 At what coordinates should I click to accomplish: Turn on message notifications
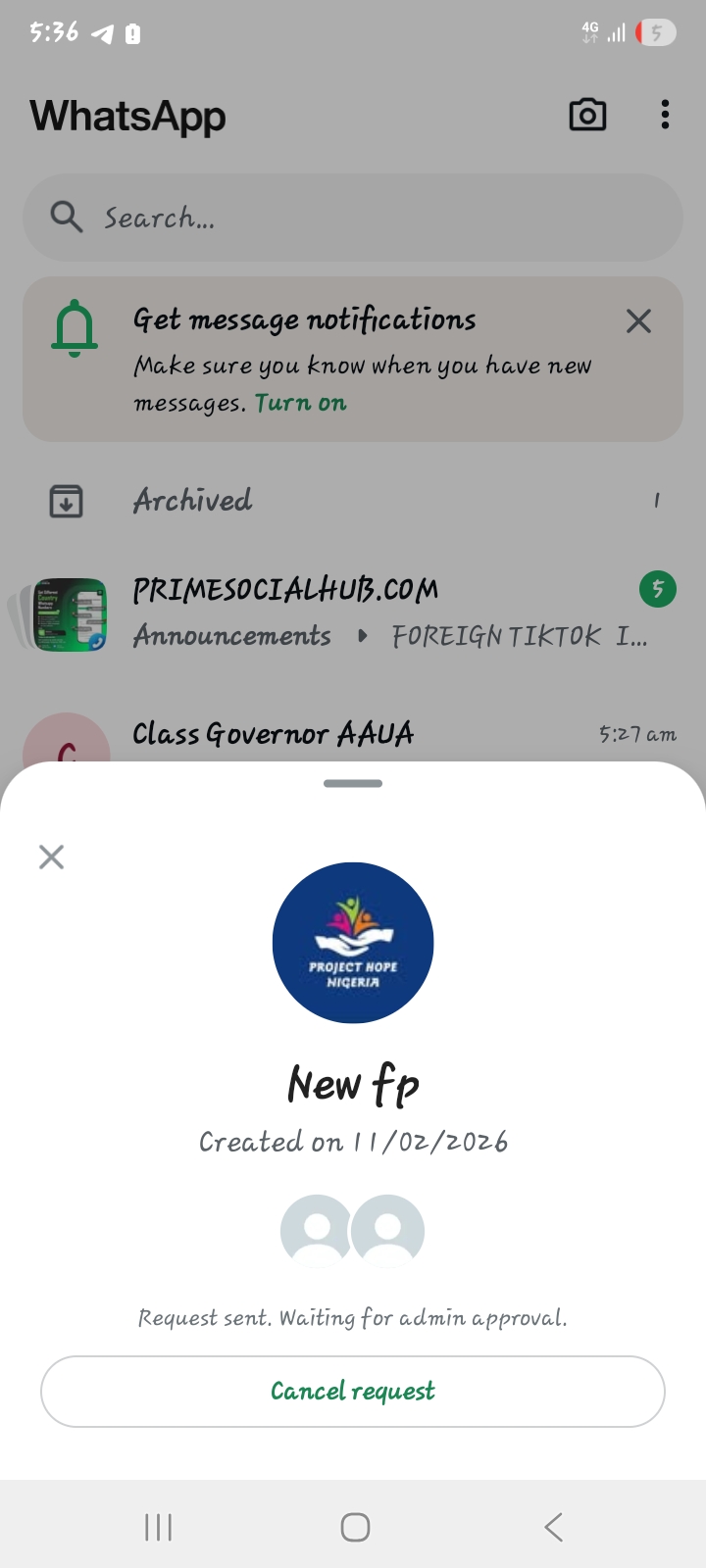pos(300,403)
